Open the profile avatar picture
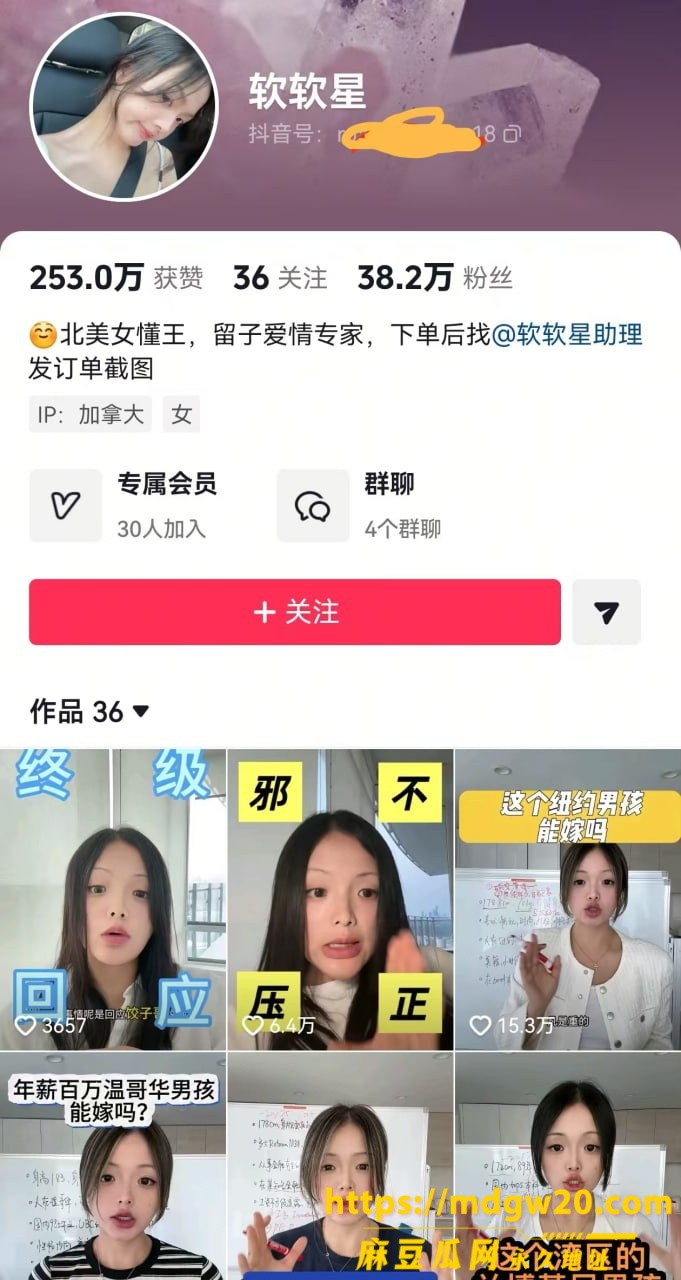This screenshot has height=1280, width=681. pos(124,107)
